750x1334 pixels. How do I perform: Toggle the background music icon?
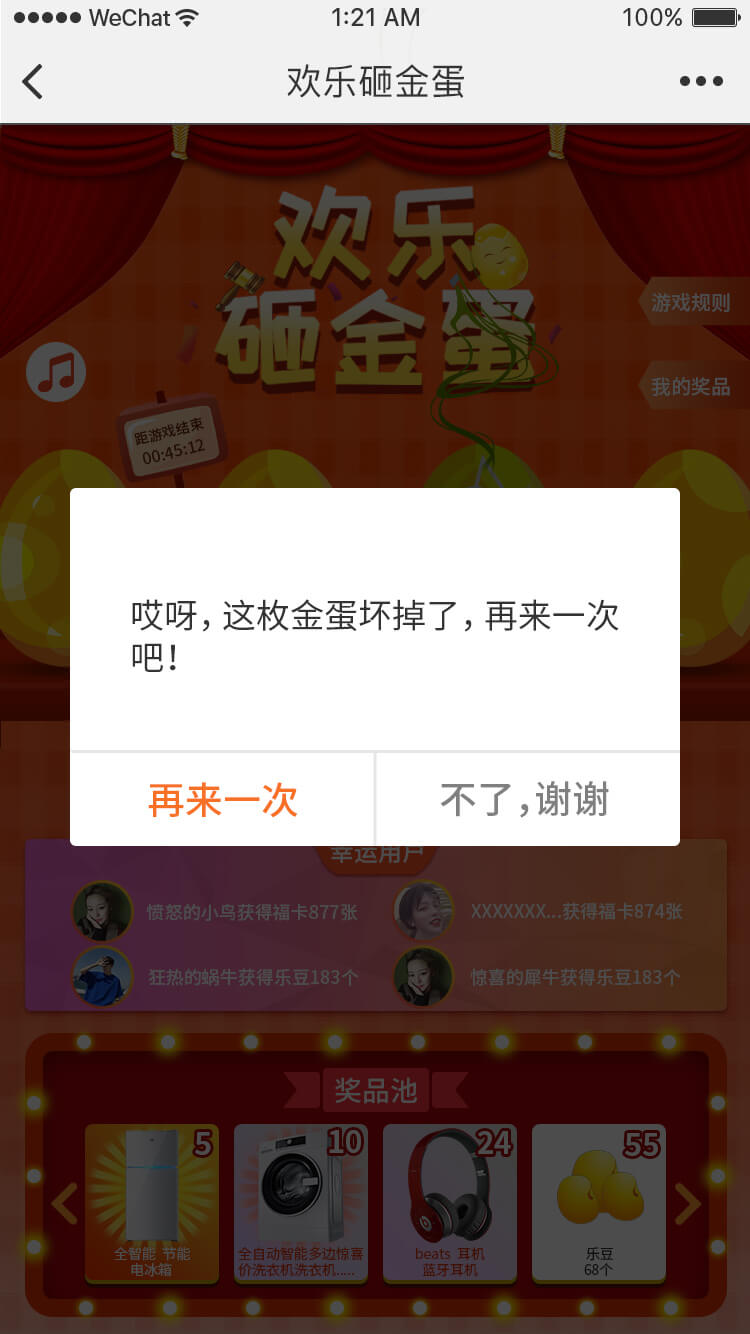56,372
